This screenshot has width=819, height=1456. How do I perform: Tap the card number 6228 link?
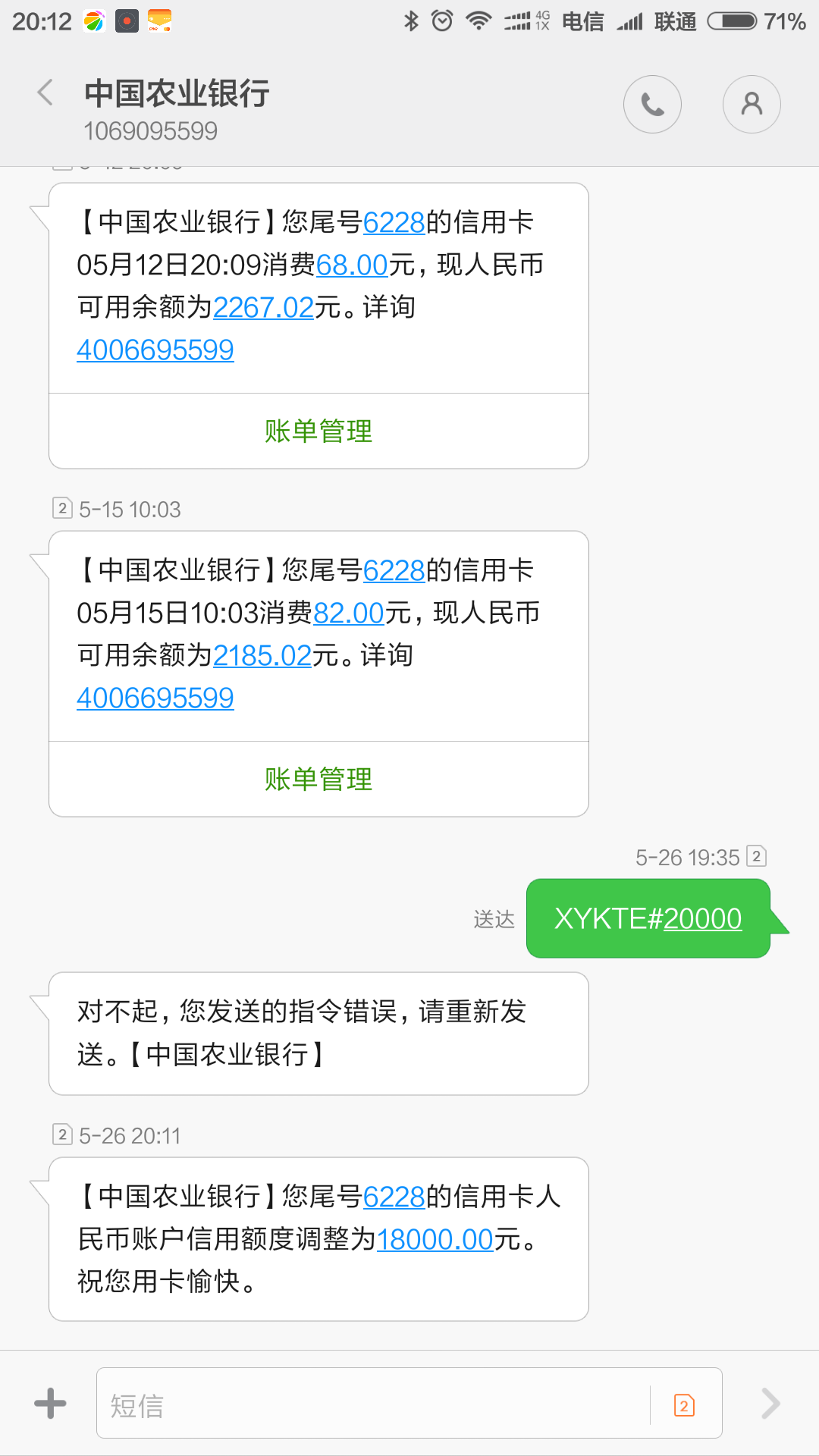pos(394,222)
